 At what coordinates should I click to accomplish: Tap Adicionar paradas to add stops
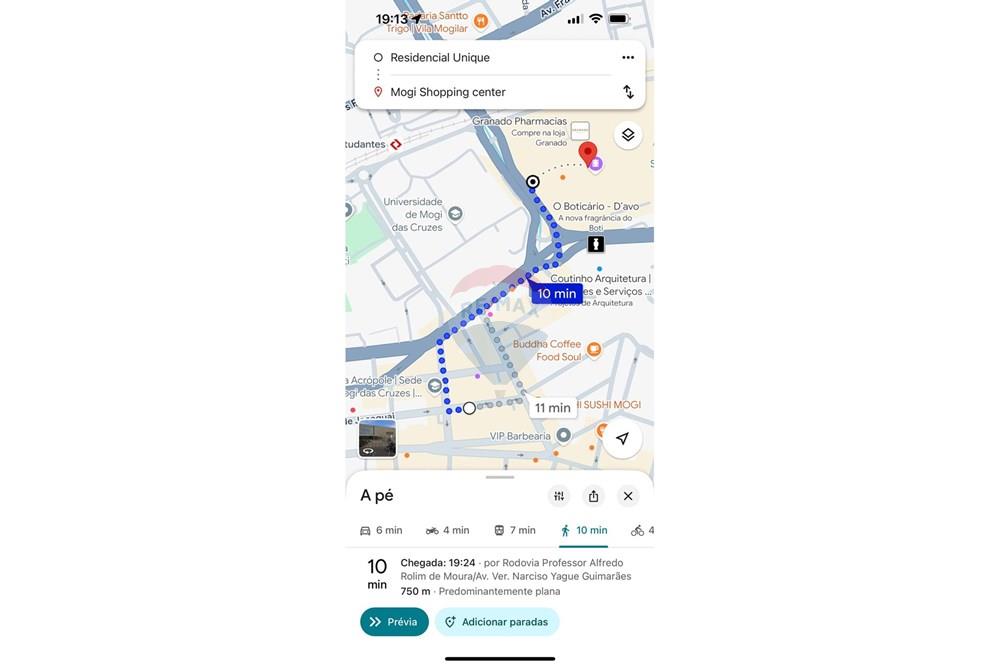point(496,622)
